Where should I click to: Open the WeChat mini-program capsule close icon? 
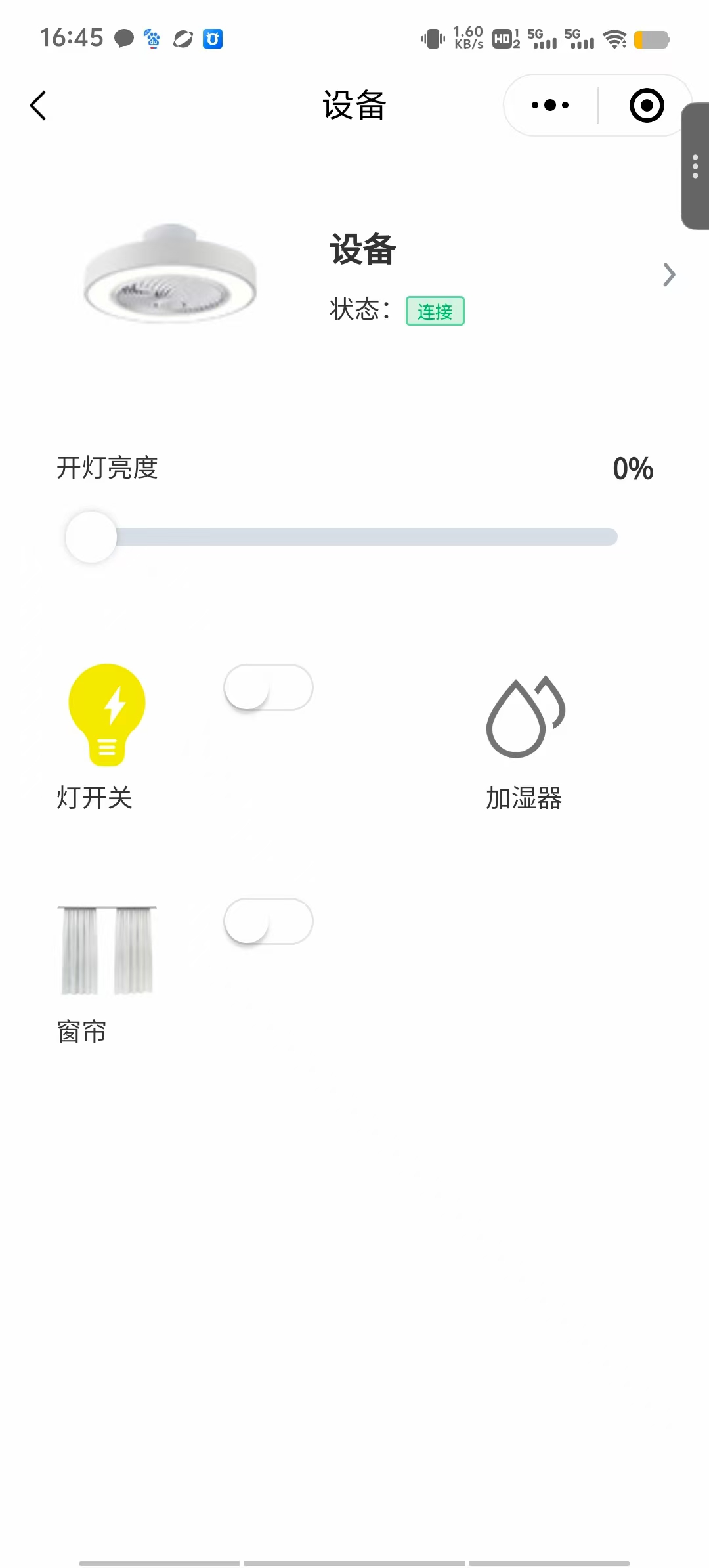click(646, 105)
